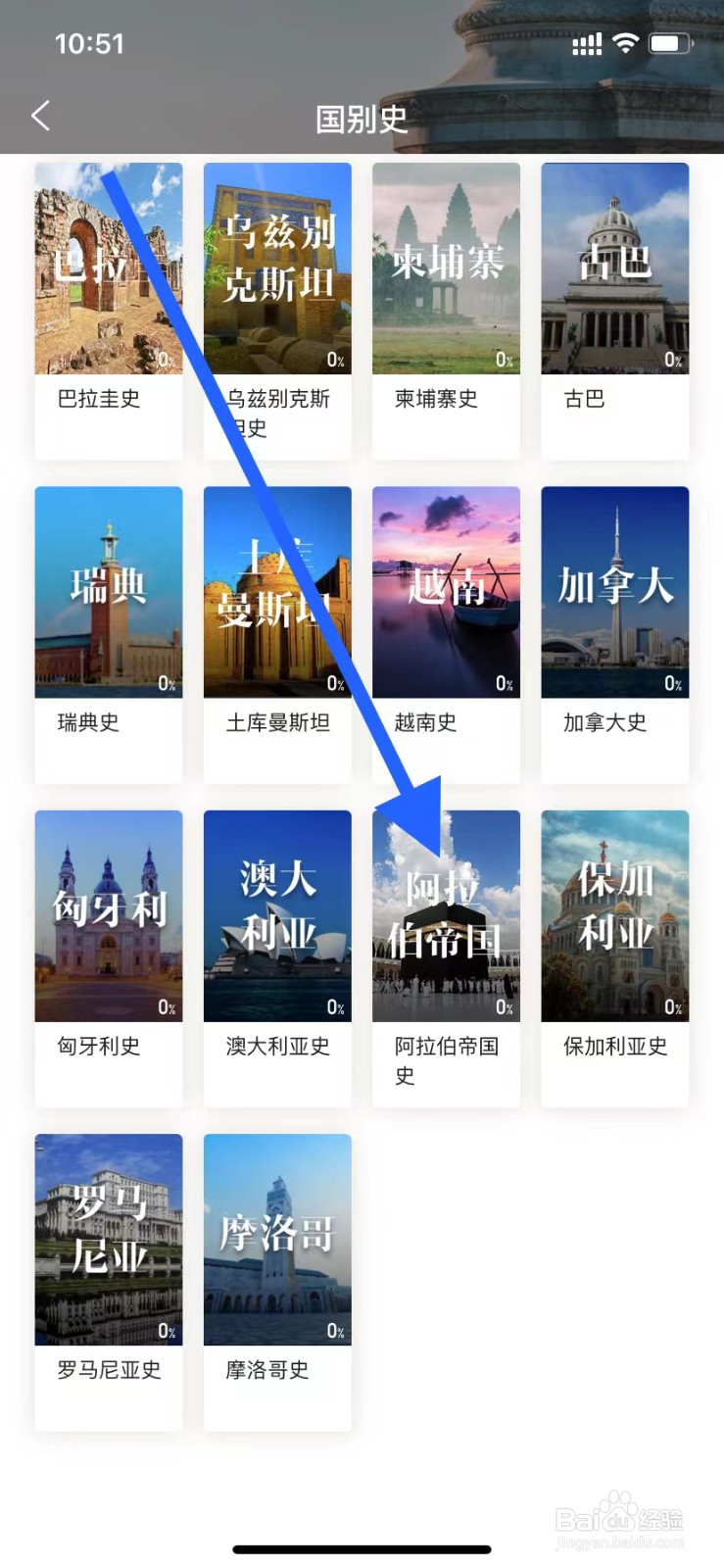Tap the 国别史 page title
724x1568 pixels.
[362, 118]
